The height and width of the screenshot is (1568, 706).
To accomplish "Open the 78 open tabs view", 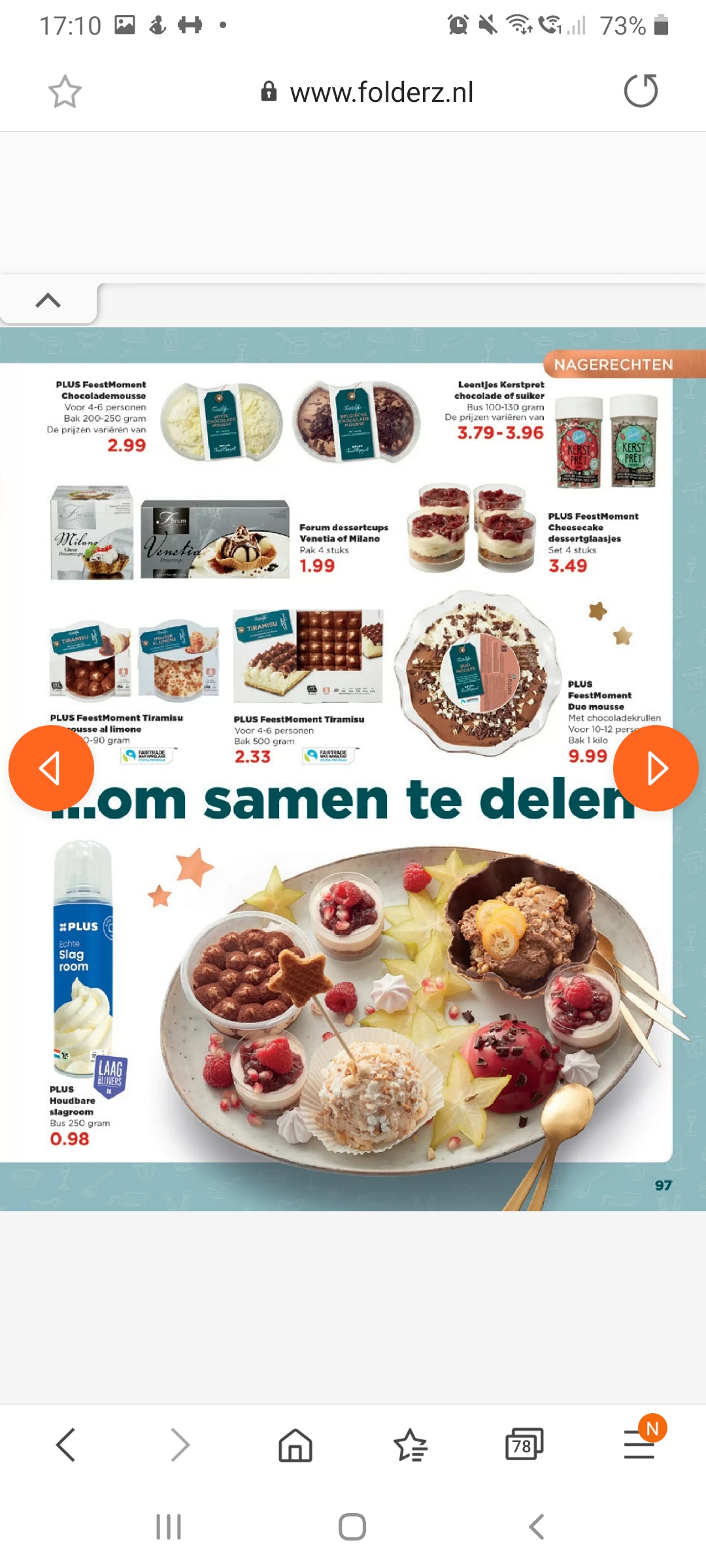I will pyautogui.click(x=524, y=1445).
